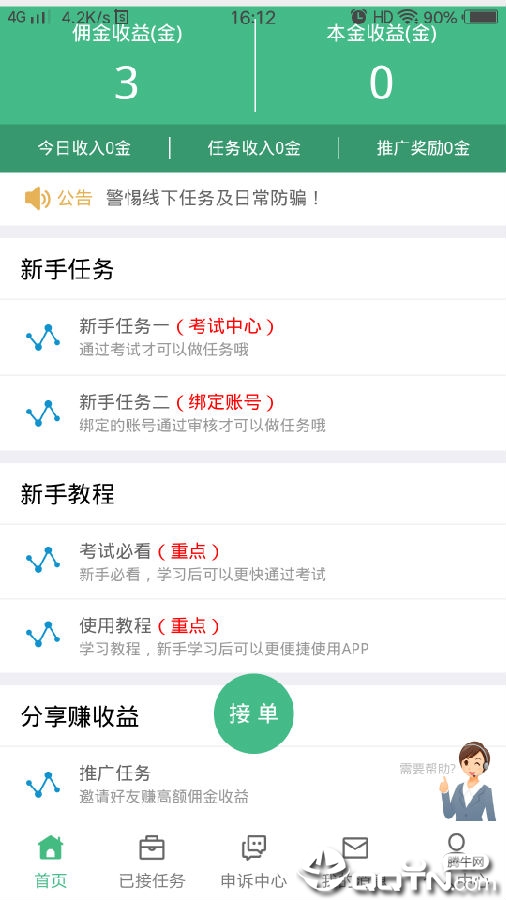
Task: Open 新手任务二 绑定账号
Action: 253,413
